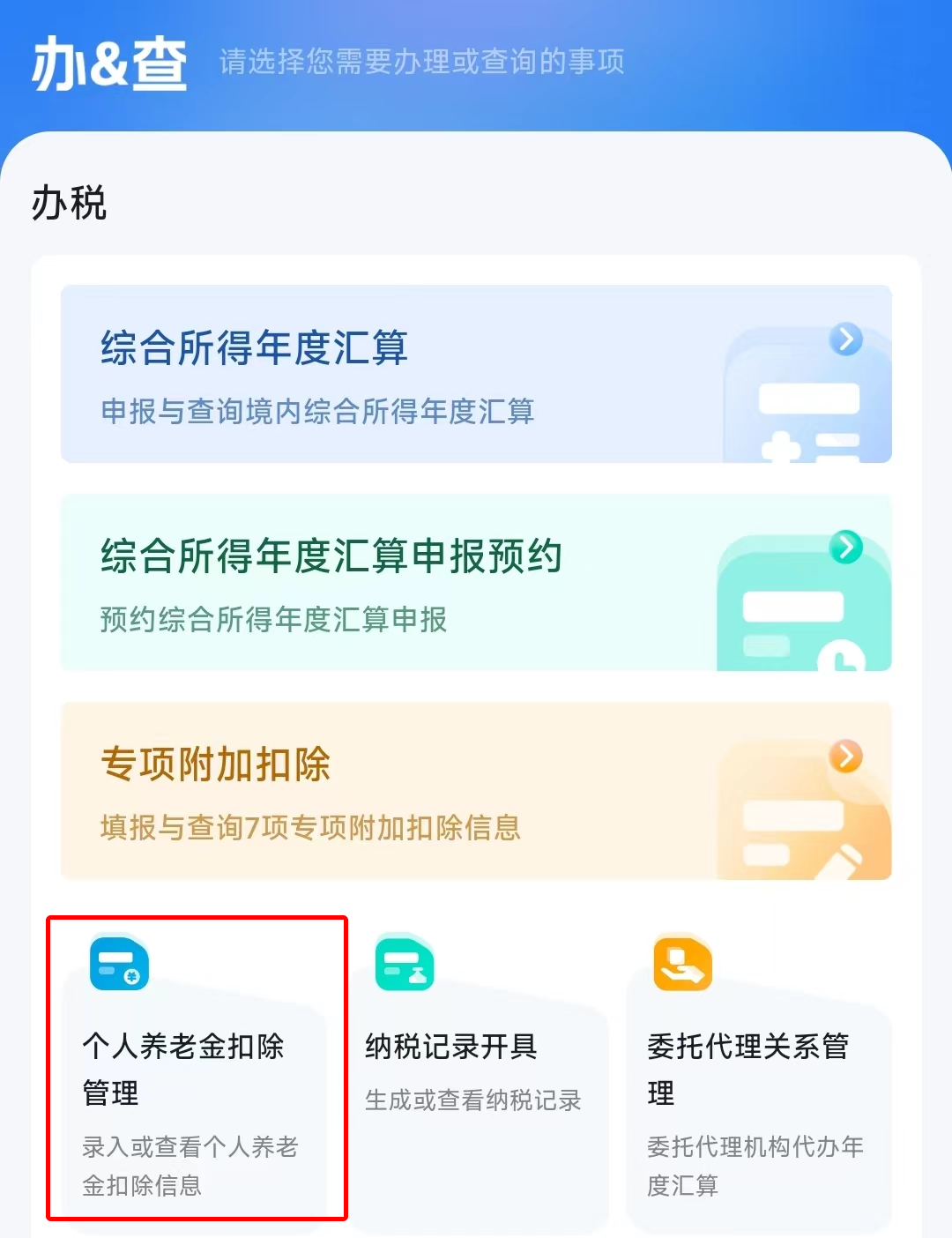Open 纳税记录开具

[x=476, y=1069]
